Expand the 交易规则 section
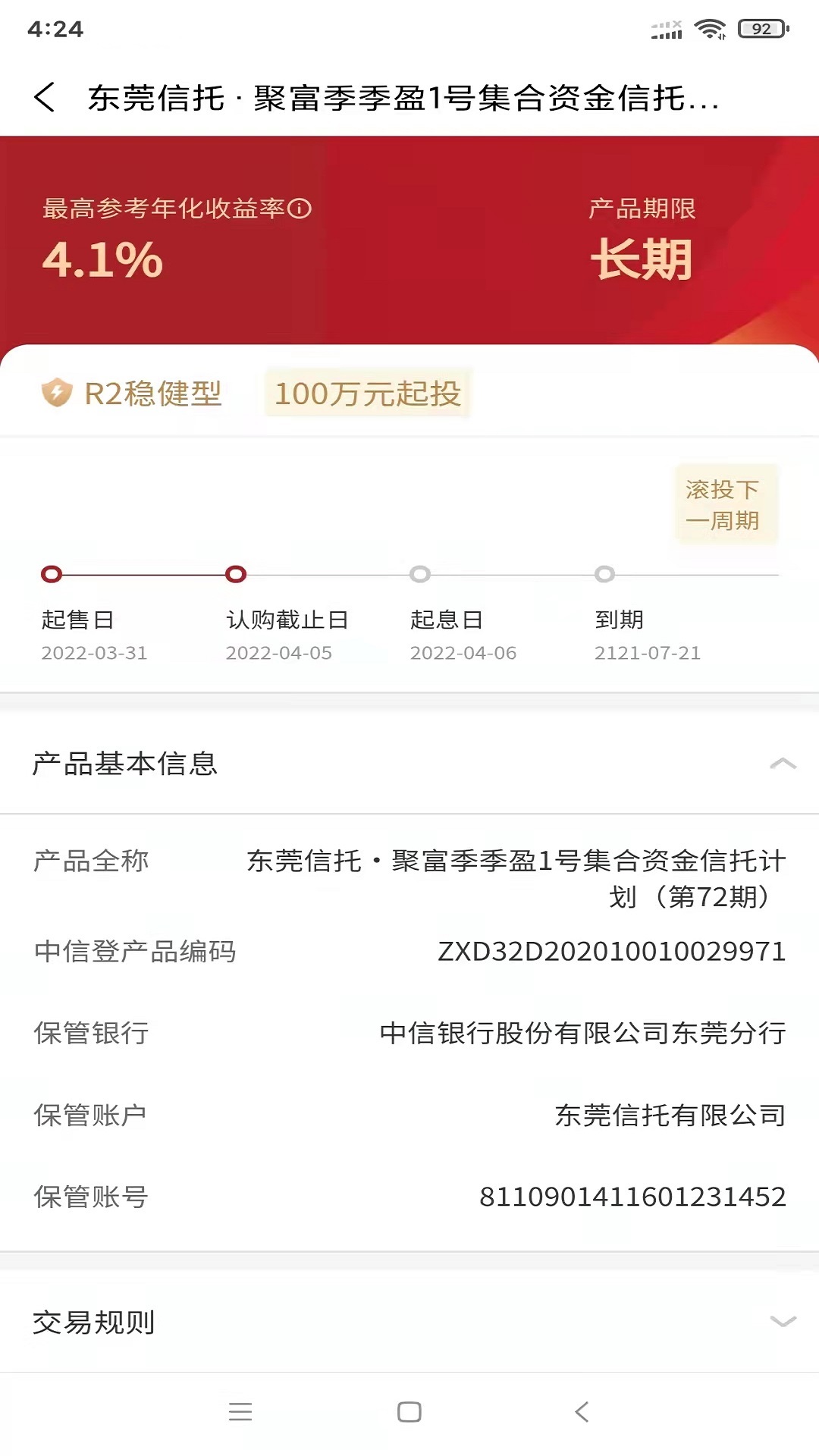The height and width of the screenshot is (1456, 819). (x=783, y=1322)
